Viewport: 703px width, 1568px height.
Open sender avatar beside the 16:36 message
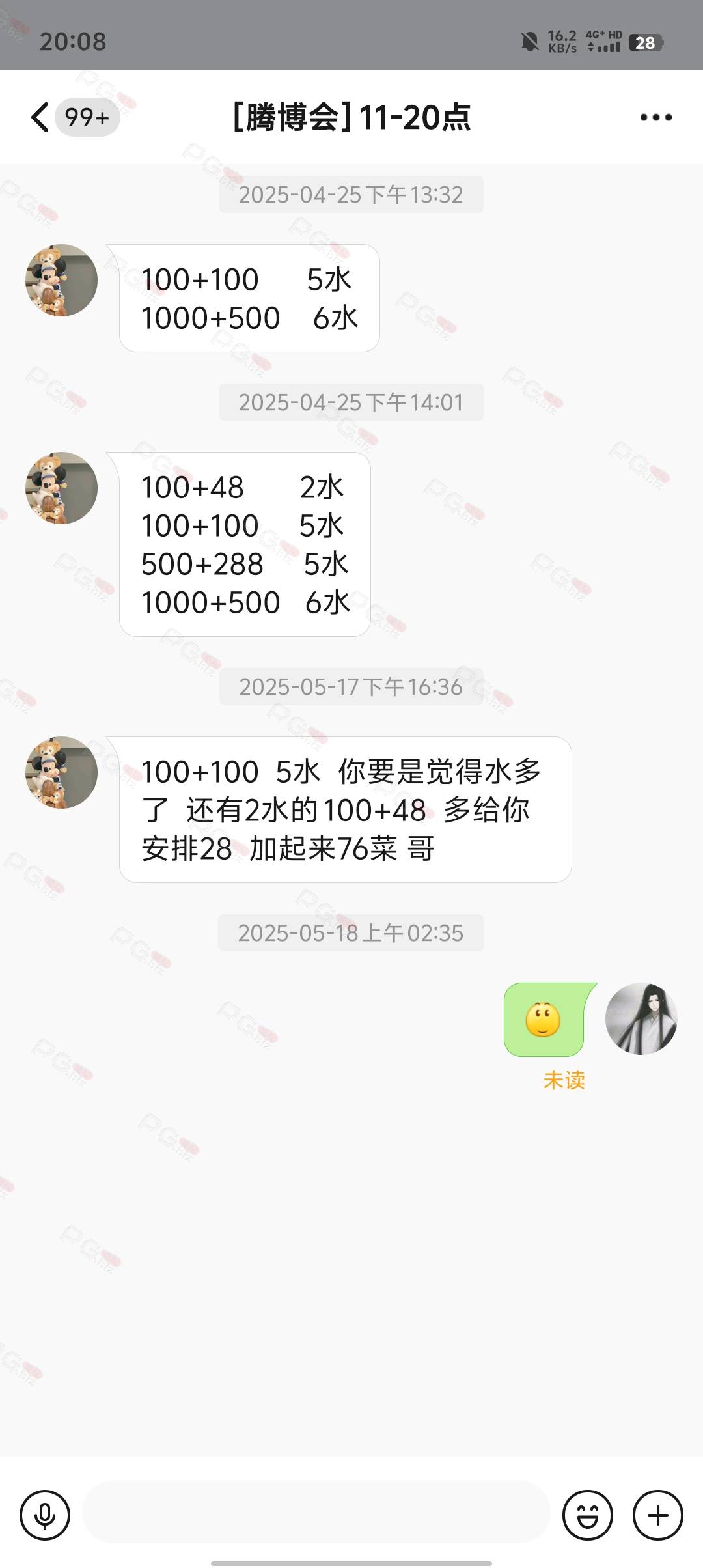[61, 773]
